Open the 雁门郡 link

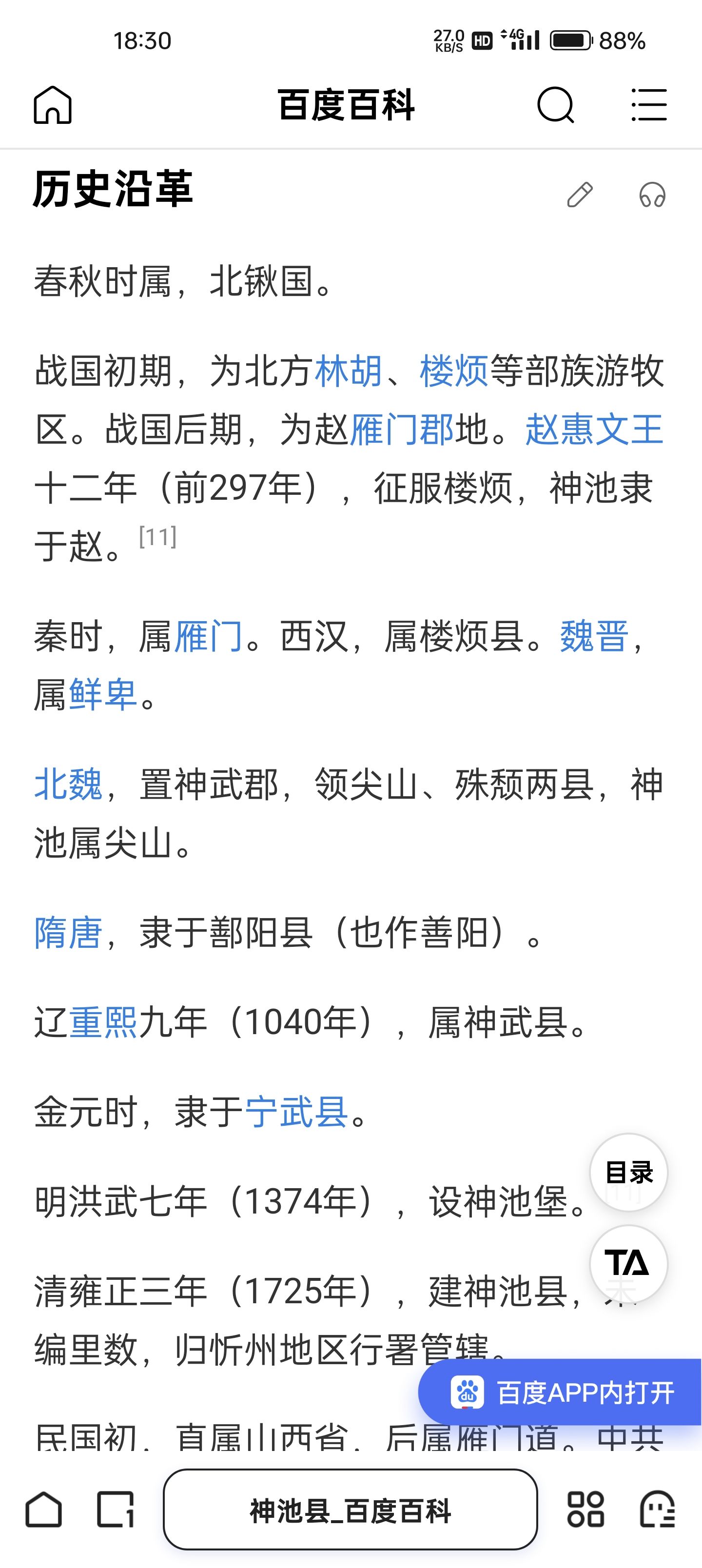402,429
